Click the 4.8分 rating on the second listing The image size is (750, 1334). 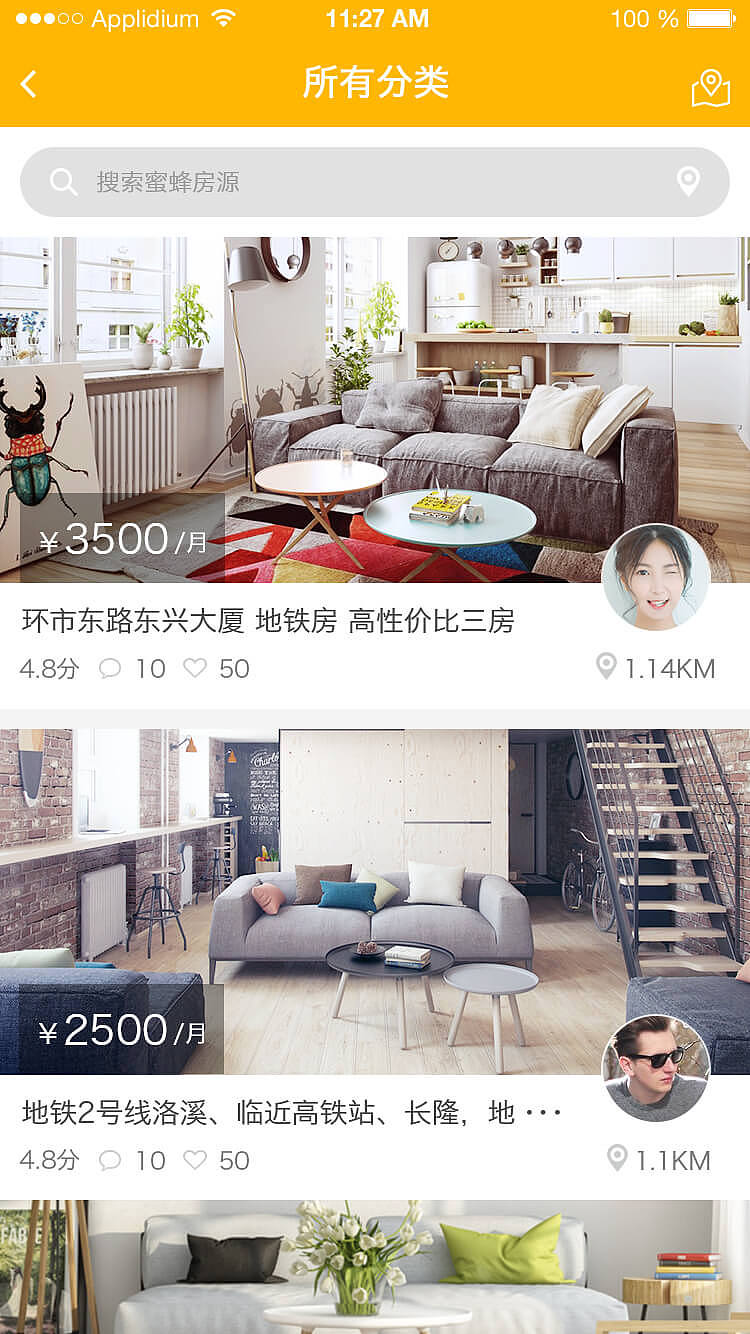point(48,1160)
